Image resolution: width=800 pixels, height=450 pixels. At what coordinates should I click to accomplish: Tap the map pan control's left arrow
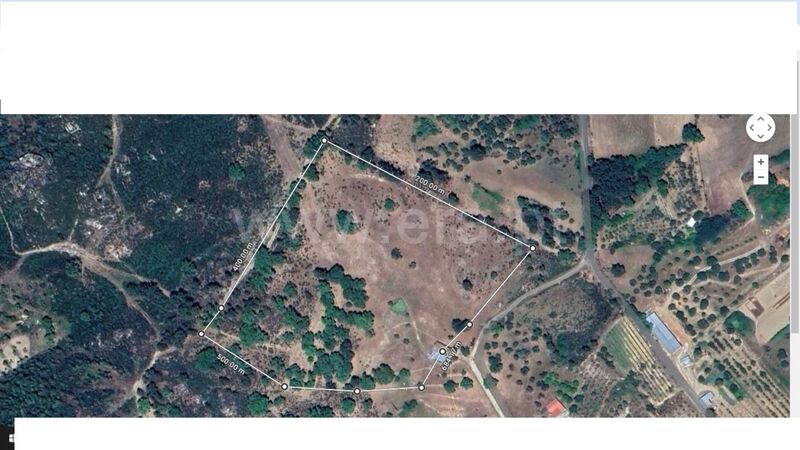click(x=751, y=128)
